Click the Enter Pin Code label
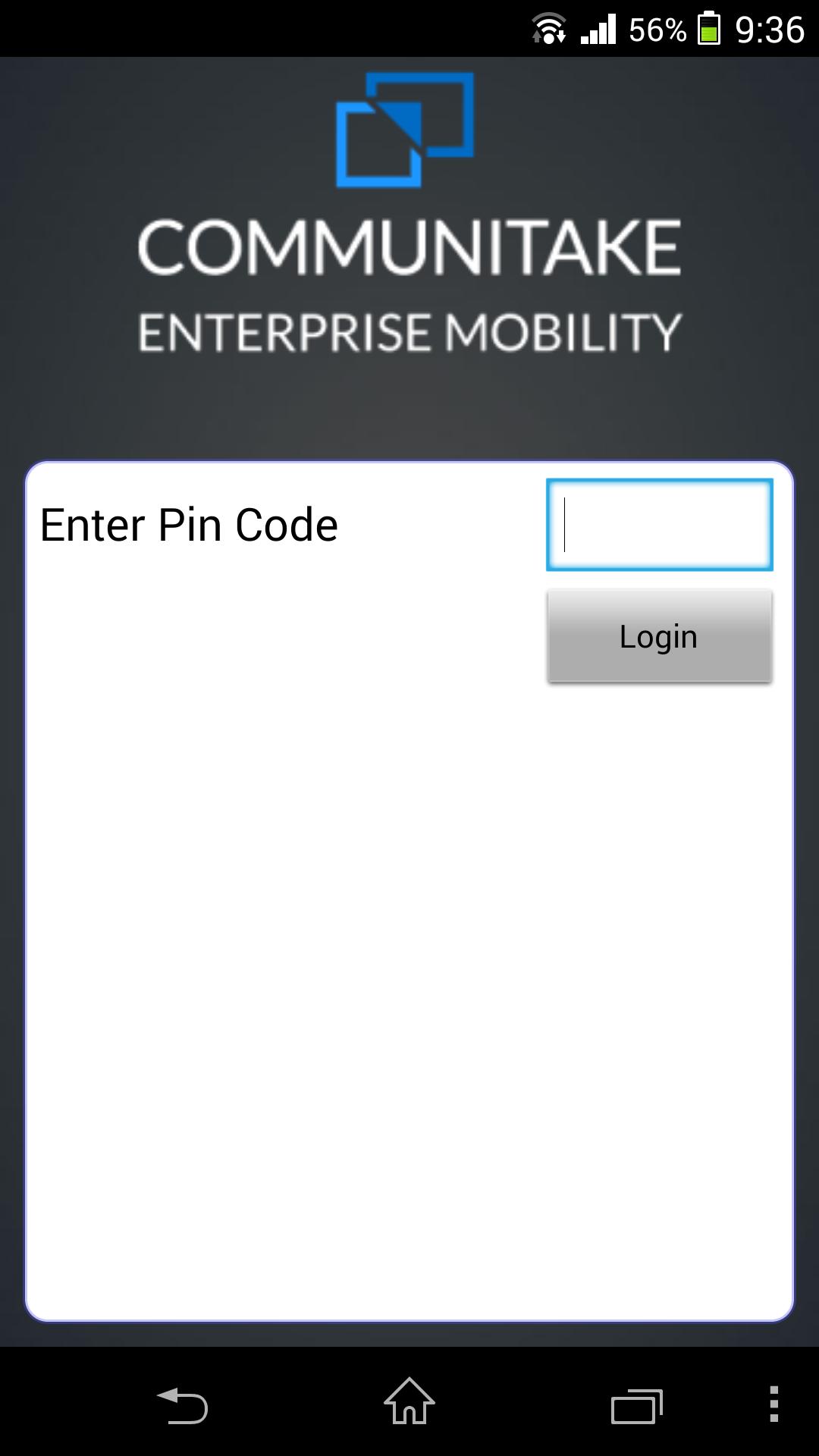 190,523
